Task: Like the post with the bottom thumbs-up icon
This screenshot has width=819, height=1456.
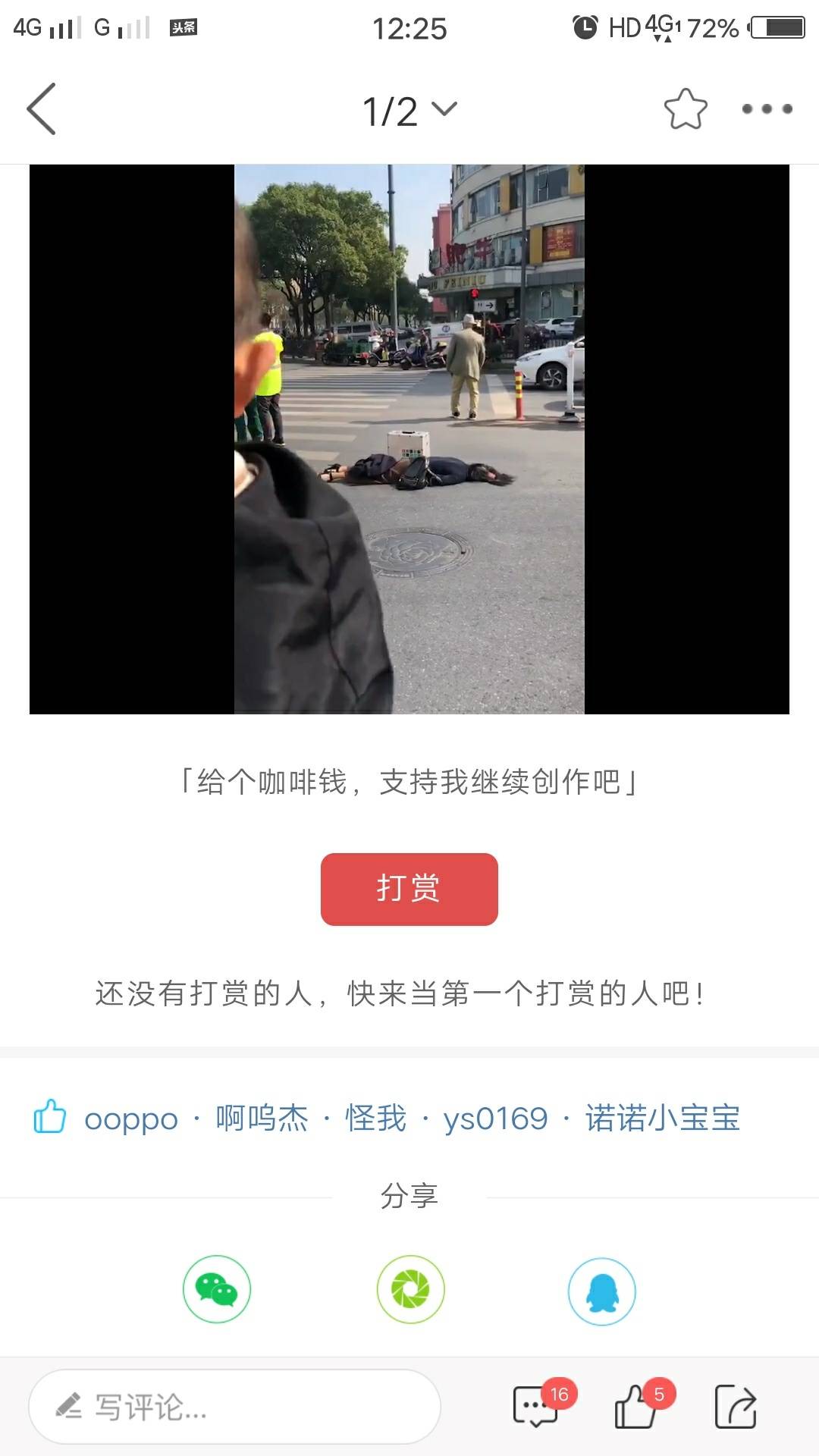Action: tap(635, 1407)
